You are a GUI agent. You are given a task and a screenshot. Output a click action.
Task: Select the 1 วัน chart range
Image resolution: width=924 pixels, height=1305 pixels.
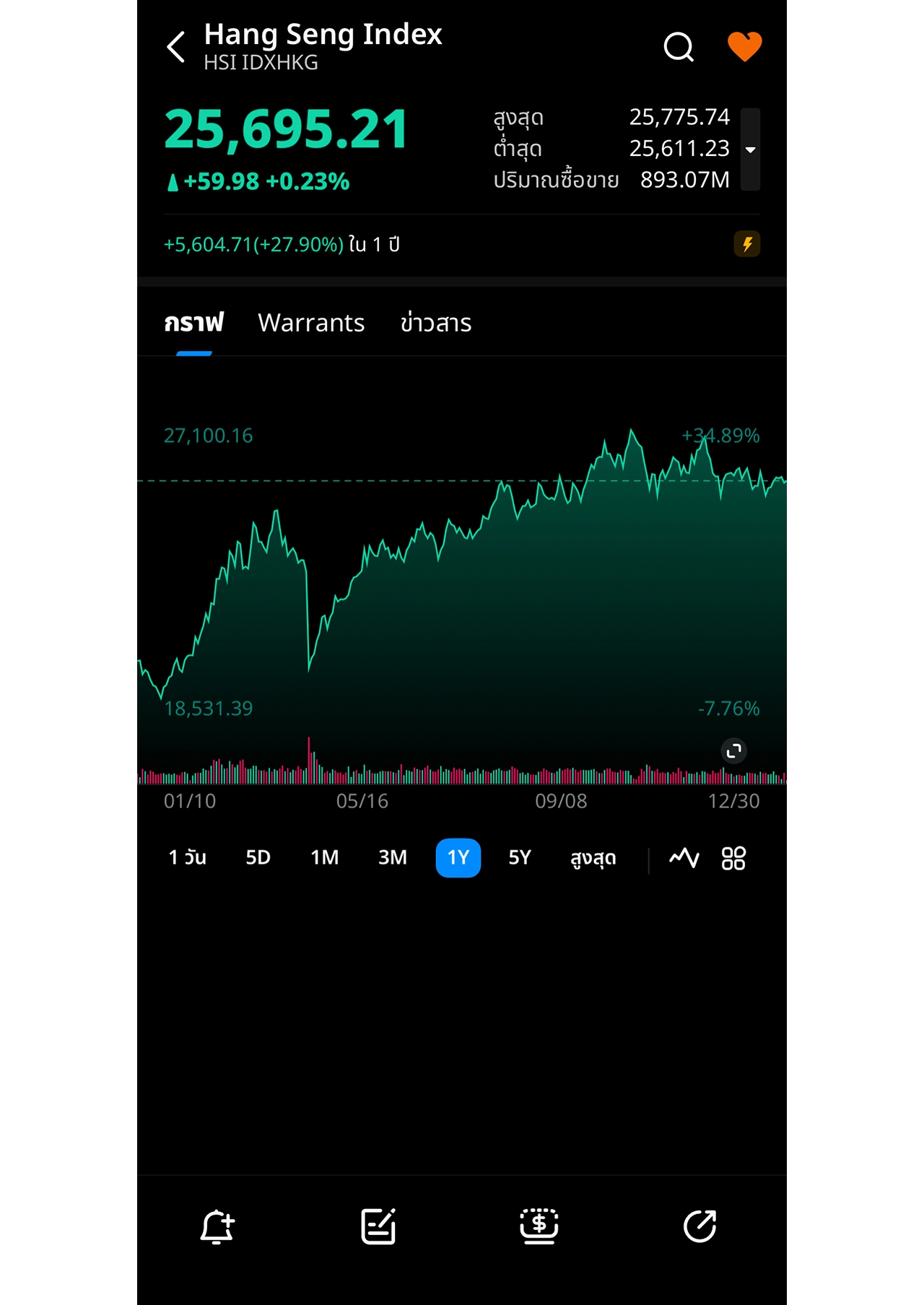[x=188, y=858]
